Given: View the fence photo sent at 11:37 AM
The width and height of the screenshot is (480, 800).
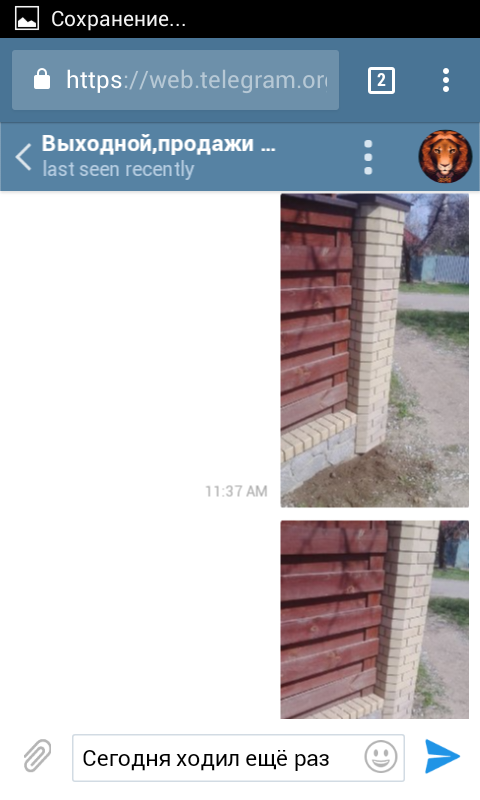Looking at the screenshot, I should click(374, 350).
